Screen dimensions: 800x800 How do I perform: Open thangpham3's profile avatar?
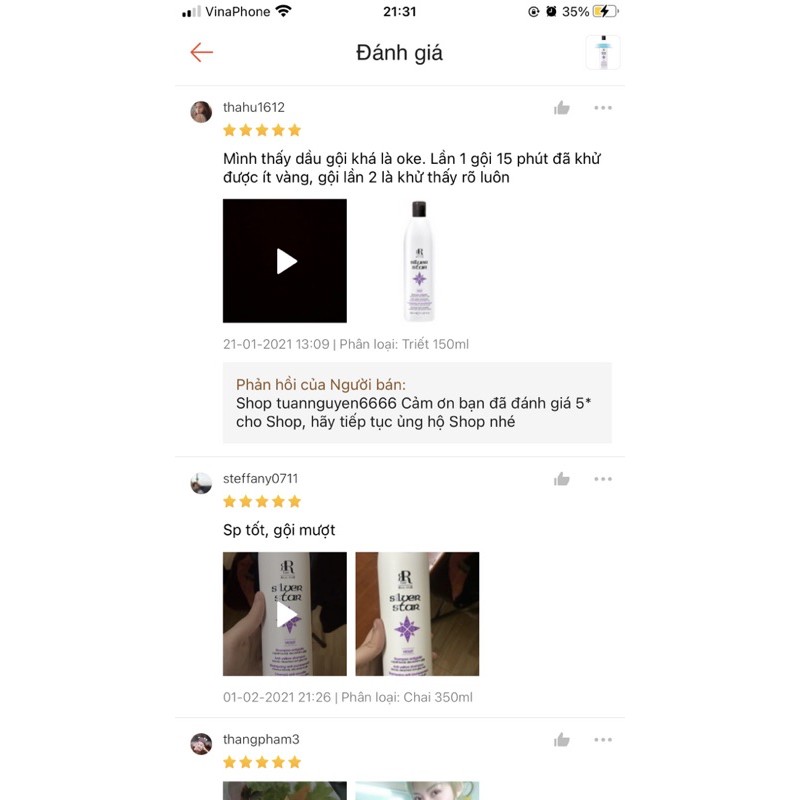pyautogui.click(x=201, y=743)
